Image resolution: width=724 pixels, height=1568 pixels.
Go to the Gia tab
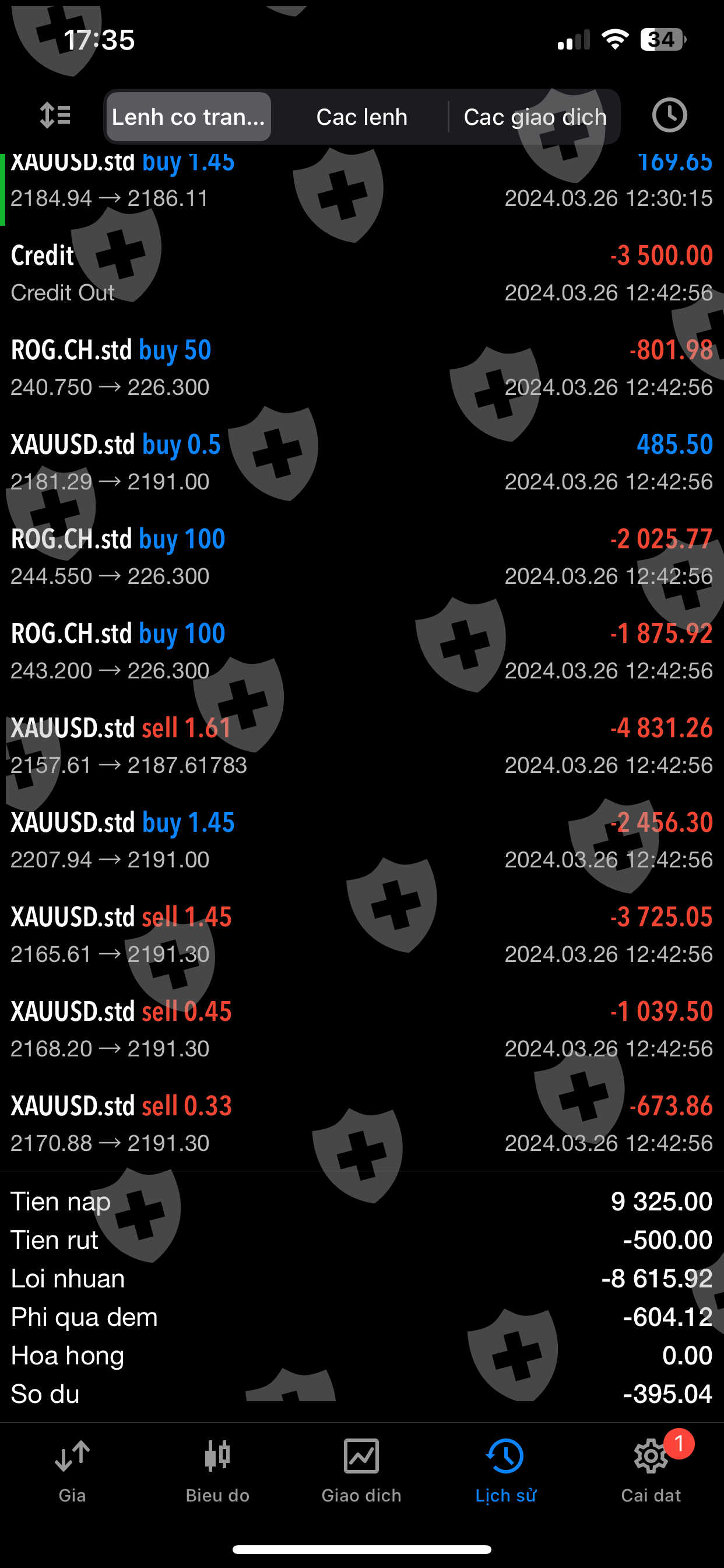[72, 1471]
